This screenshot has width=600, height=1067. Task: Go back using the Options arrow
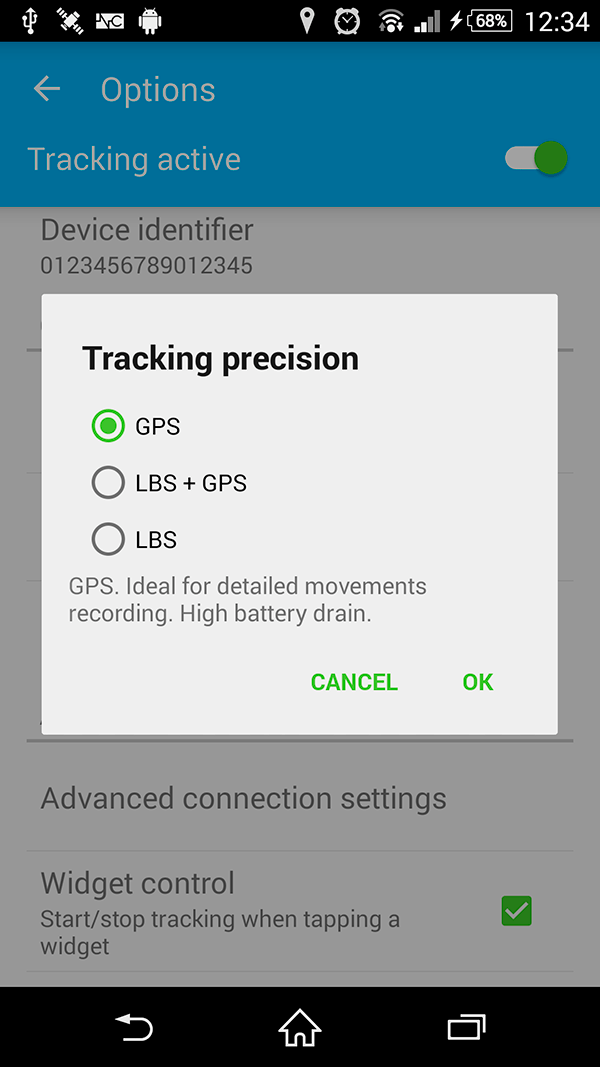click(x=47, y=89)
